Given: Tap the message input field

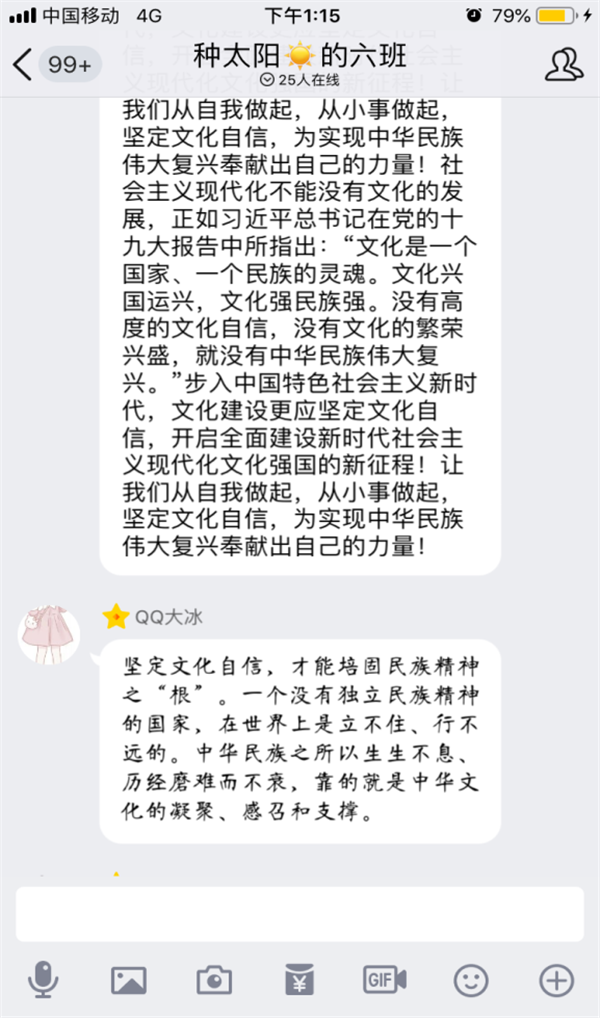Looking at the screenshot, I should click(299, 913).
